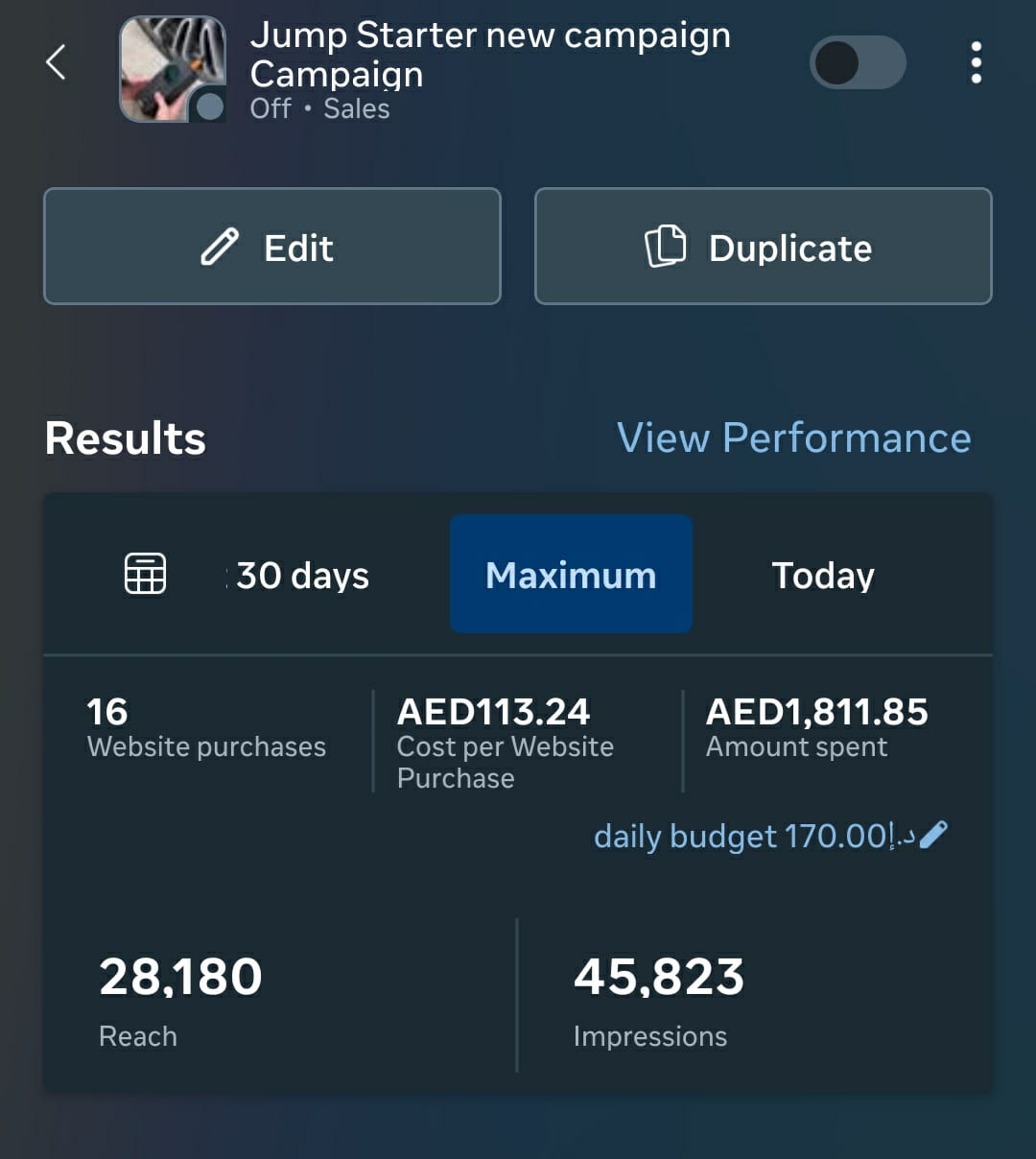Switch results to 30 days
This screenshot has width=1036, height=1159.
301,575
